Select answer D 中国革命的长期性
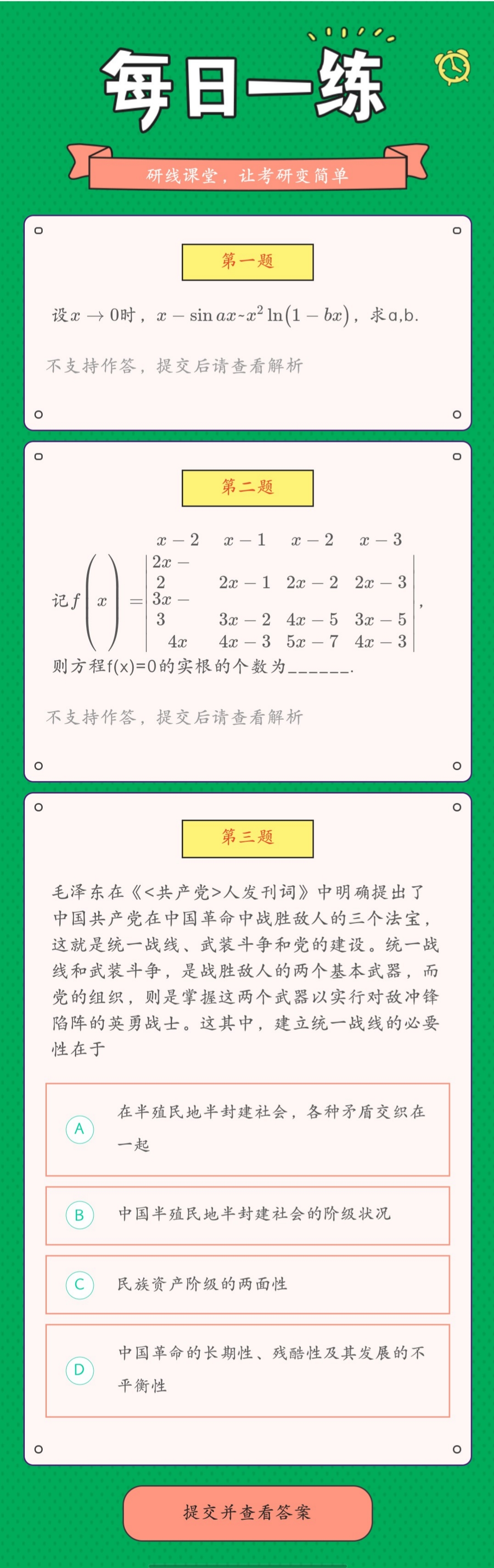 [x=247, y=1370]
